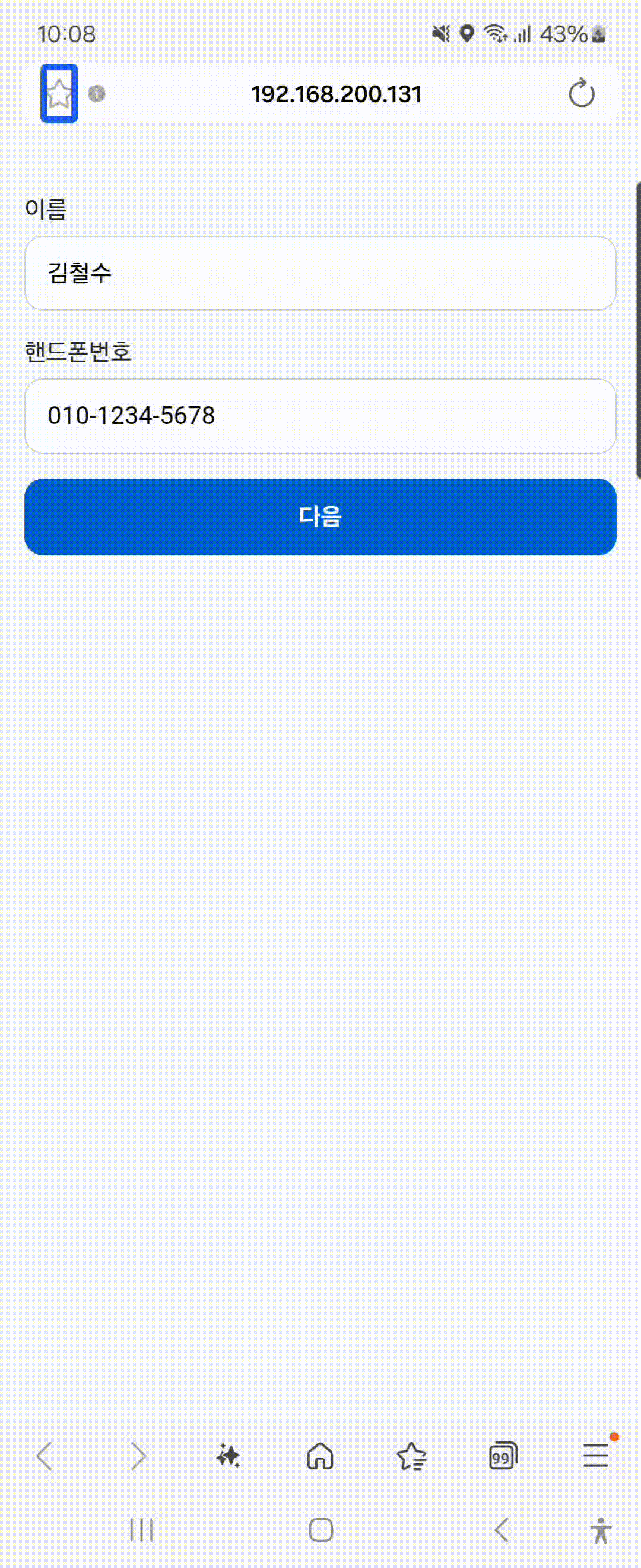Edit the phone field showing 010-1234-5678

point(320,417)
